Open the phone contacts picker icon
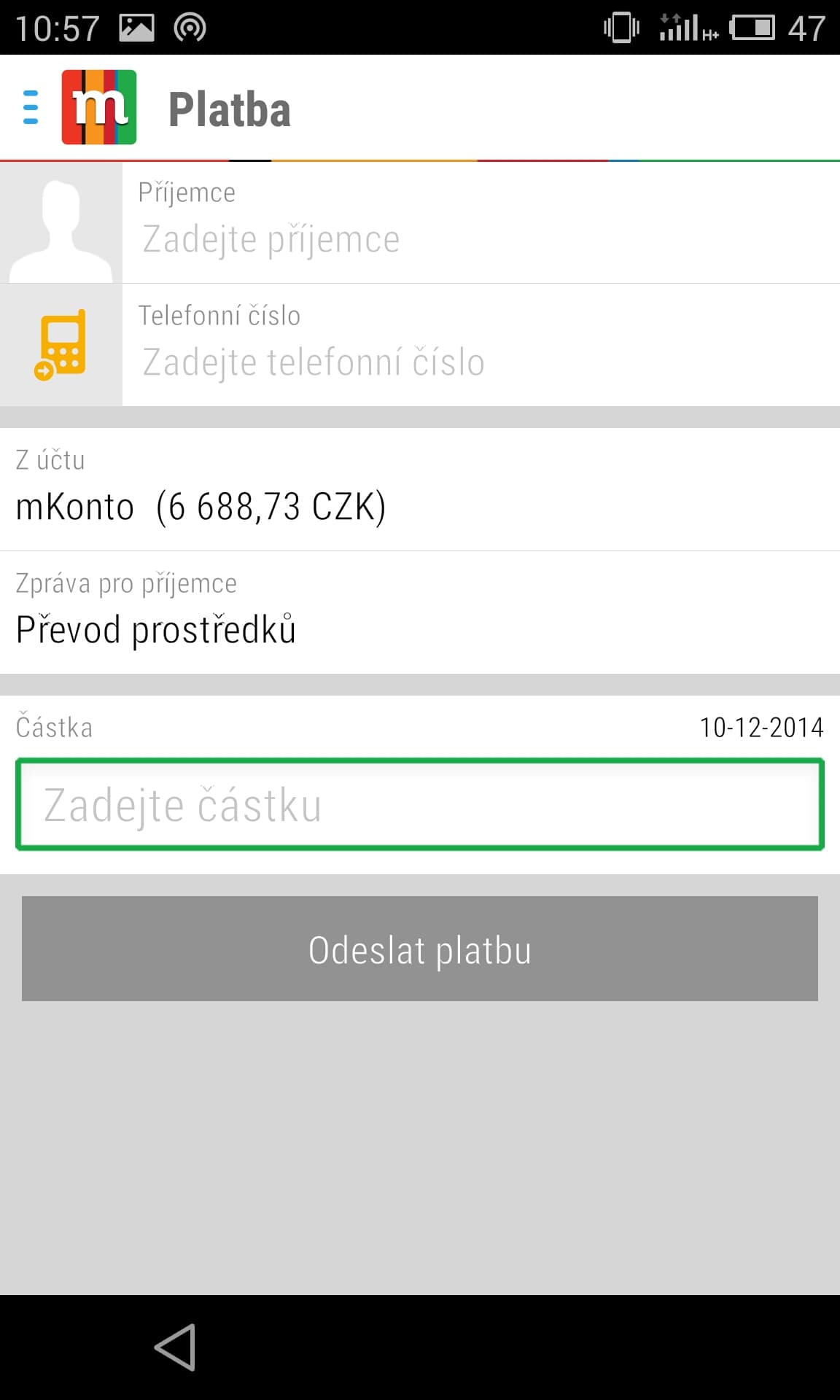Image resolution: width=840 pixels, height=1400 pixels. (61, 345)
